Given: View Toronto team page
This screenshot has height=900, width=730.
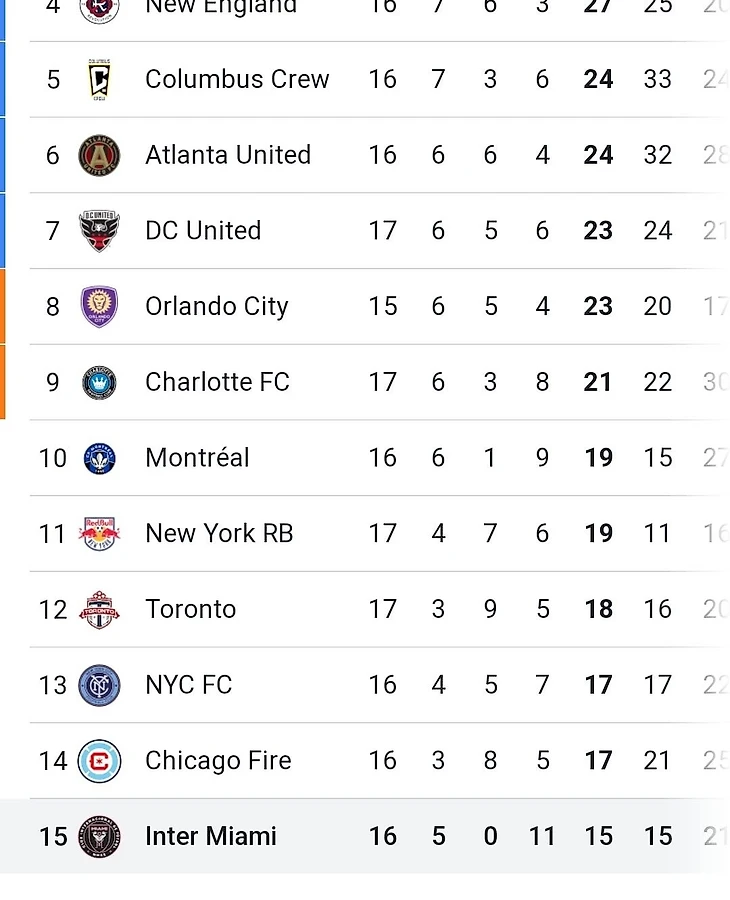Looking at the screenshot, I should click(x=190, y=609).
